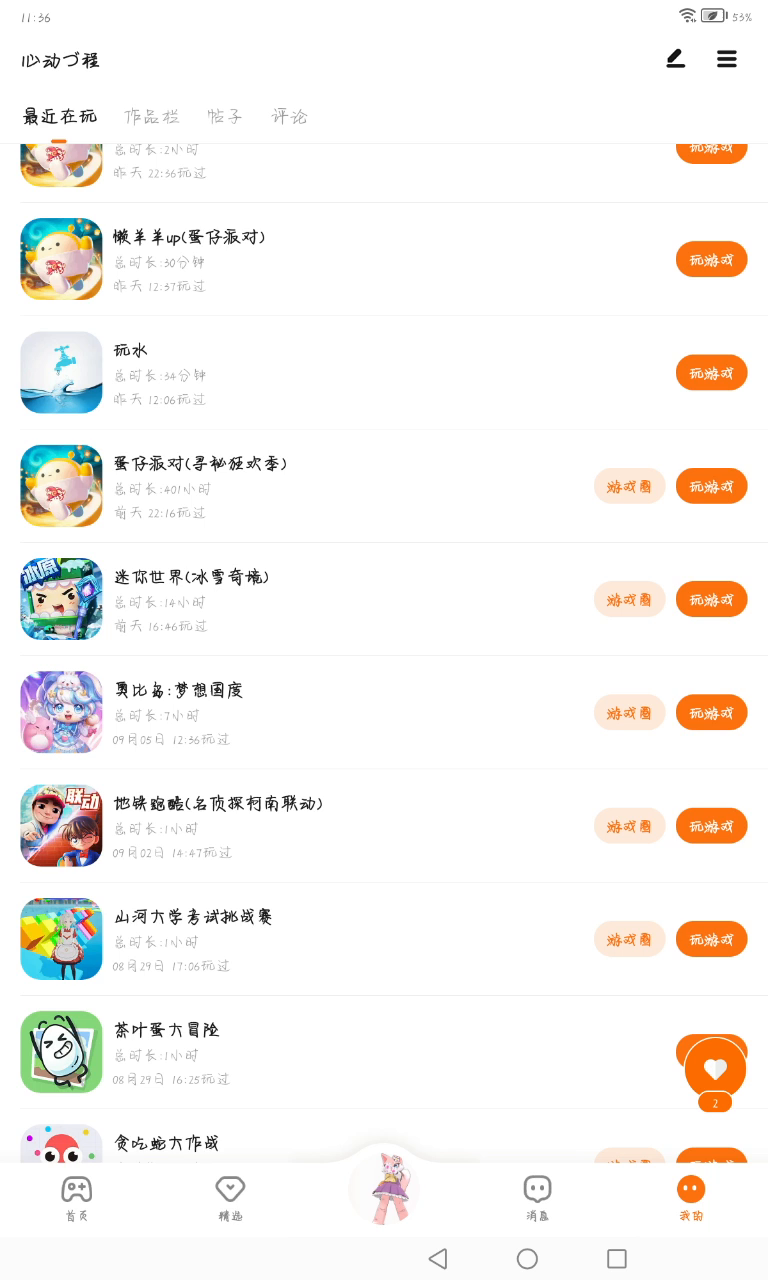This screenshot has height=1280, width=768.
Task: Go back using system back button
Action: point(437,1259)
